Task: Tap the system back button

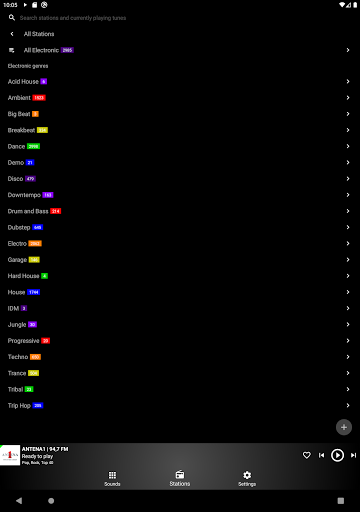Action: coord(19,500)
